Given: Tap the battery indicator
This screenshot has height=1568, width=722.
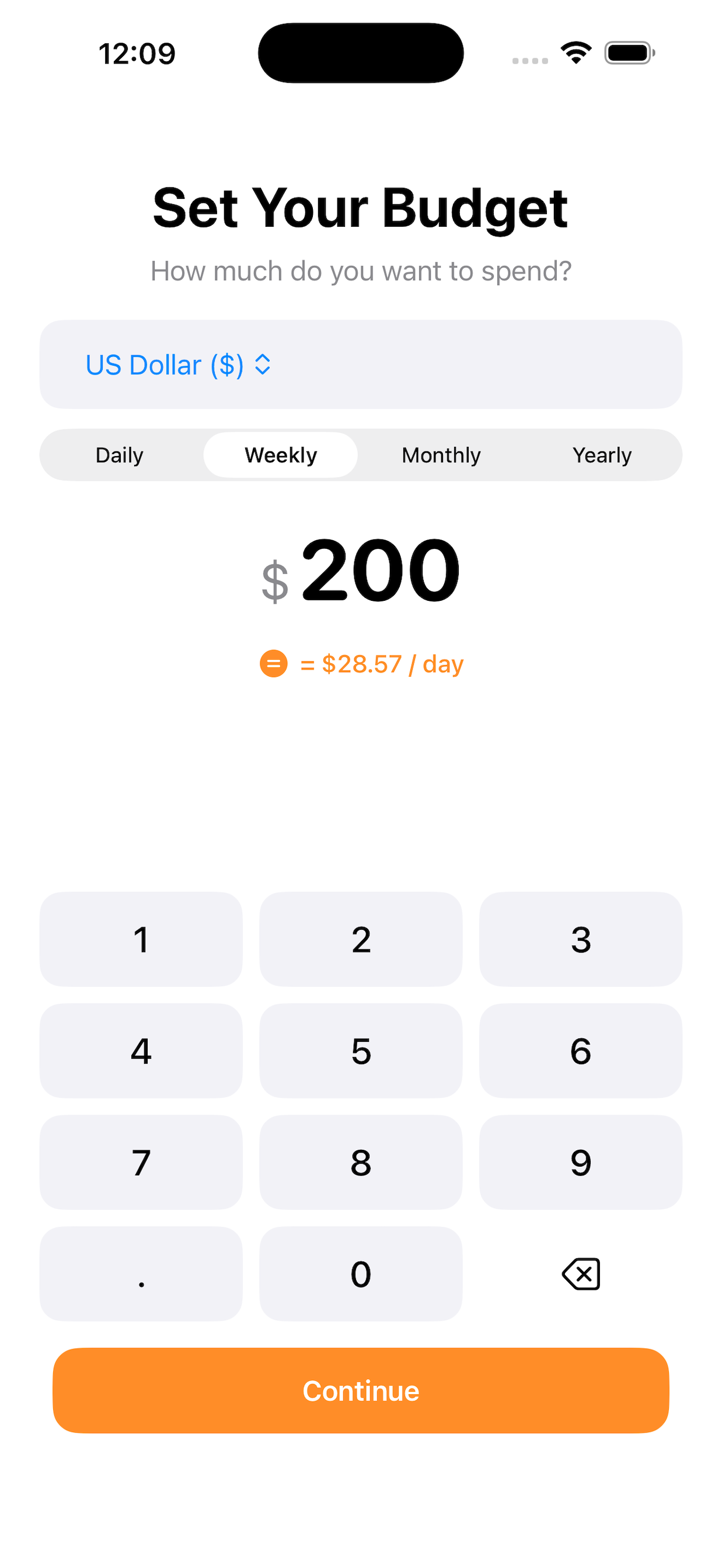Looking at the screenshot, I should pyautogui.click(x=628, y=53).
